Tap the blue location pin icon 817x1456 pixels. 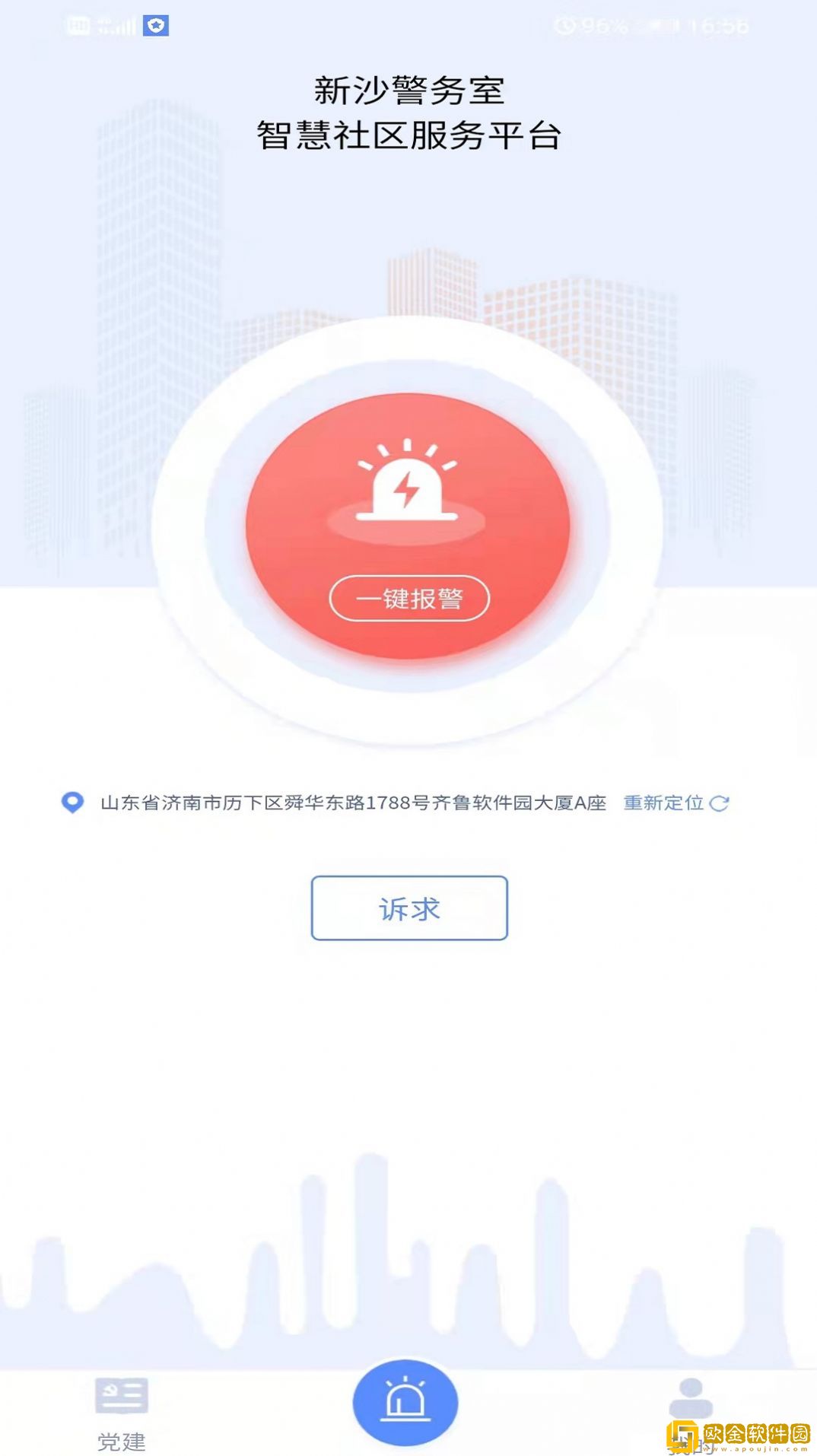[x=70, y=803]
